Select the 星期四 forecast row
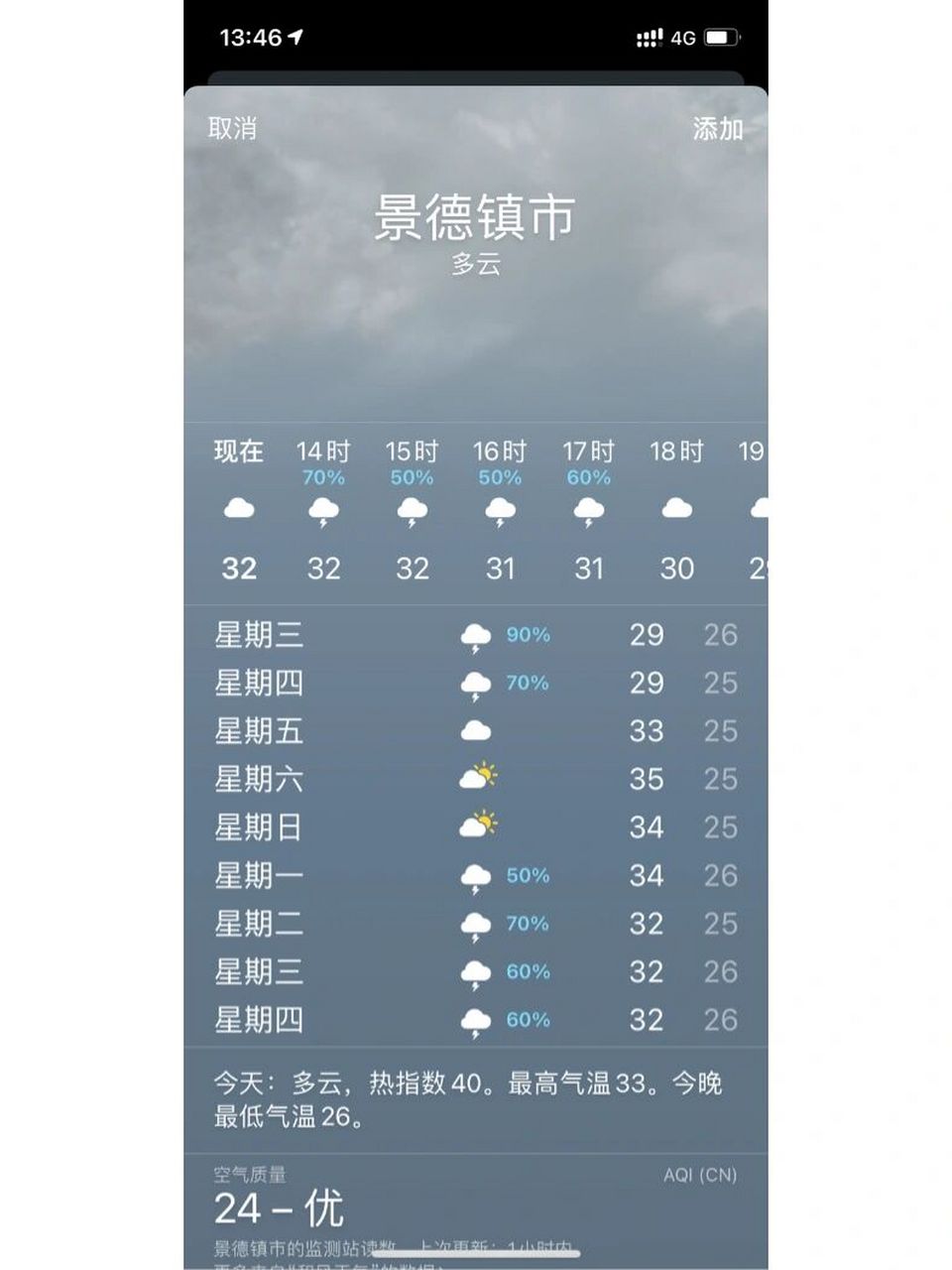The width and height of the screenshot is (952, 1270). tap(476, 683)
